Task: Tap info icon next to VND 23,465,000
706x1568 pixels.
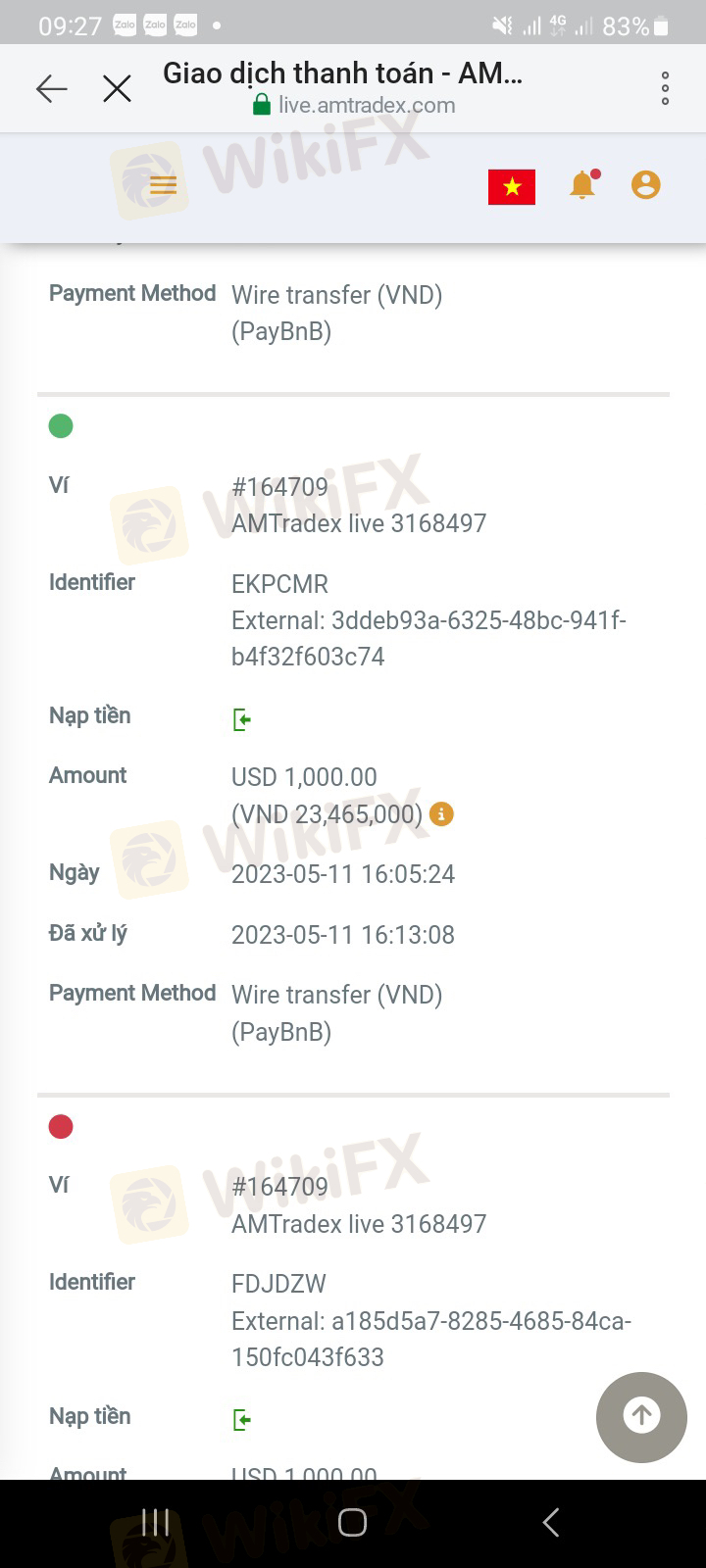Action: 441,813
